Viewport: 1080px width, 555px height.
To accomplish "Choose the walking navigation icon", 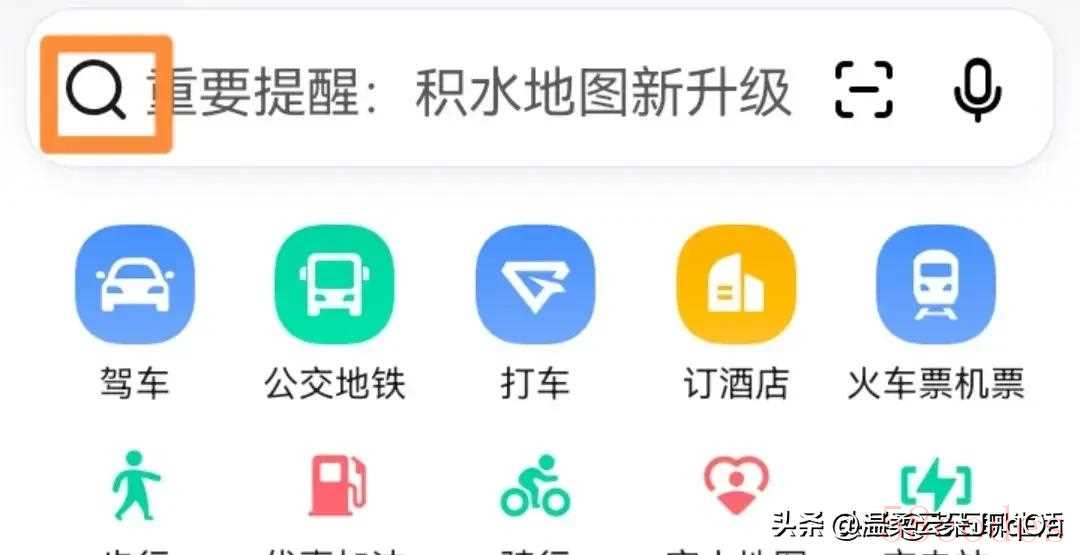I will (135, 487).
